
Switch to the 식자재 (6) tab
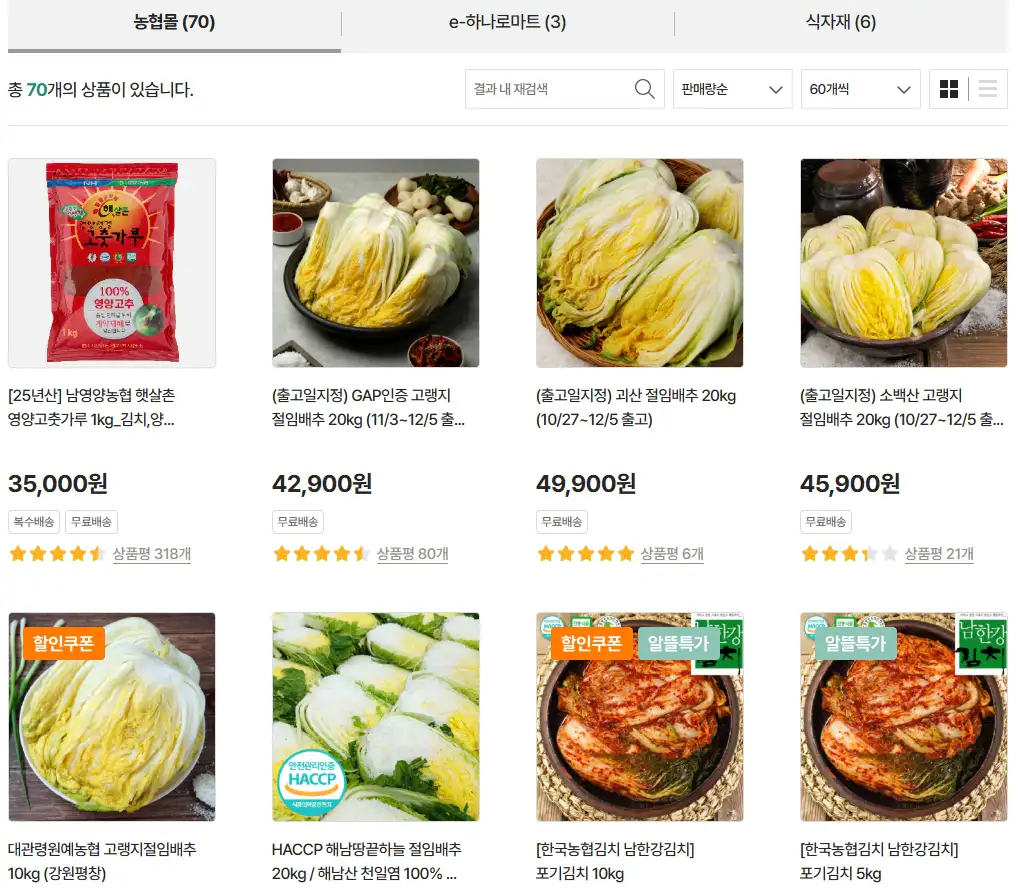(x=840, y=23)
